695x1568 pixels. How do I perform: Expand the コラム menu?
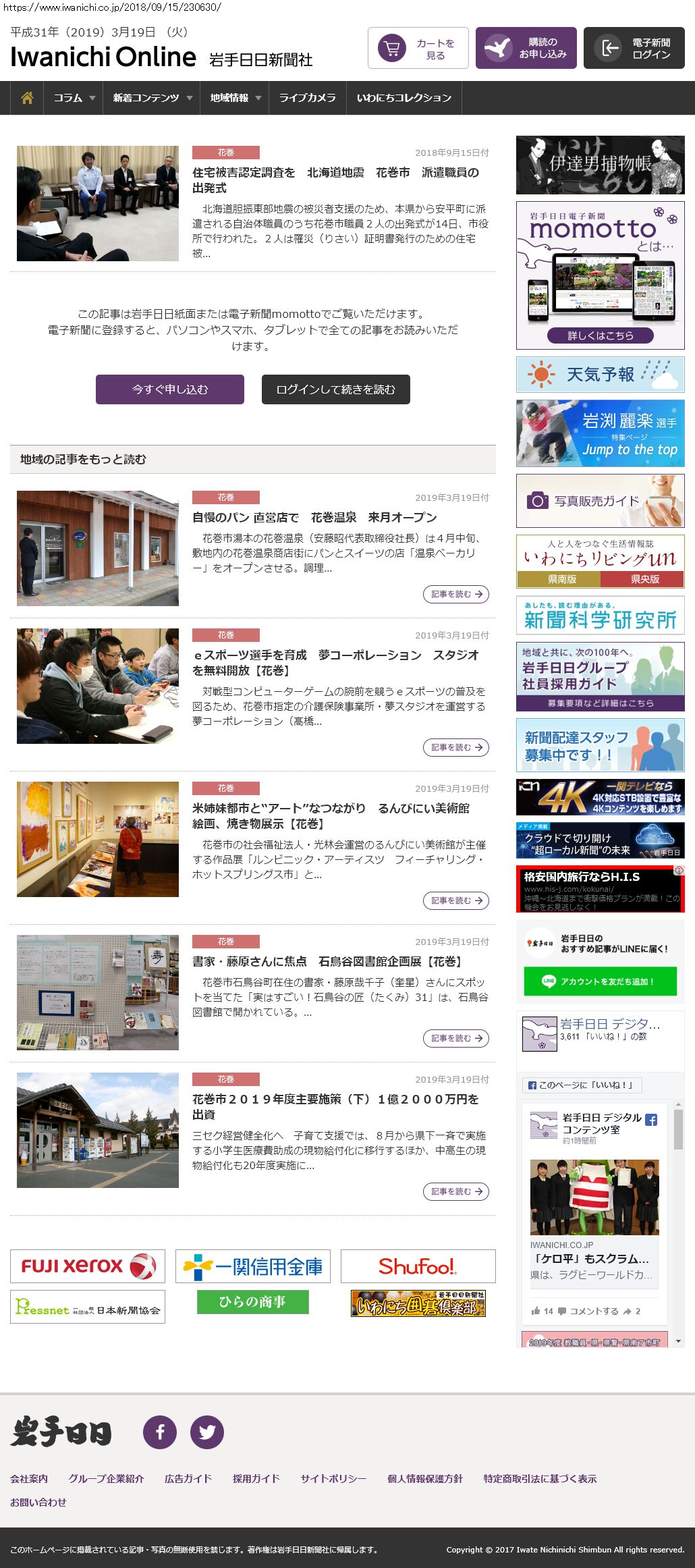pyautogui.click(x=74, y=98)
